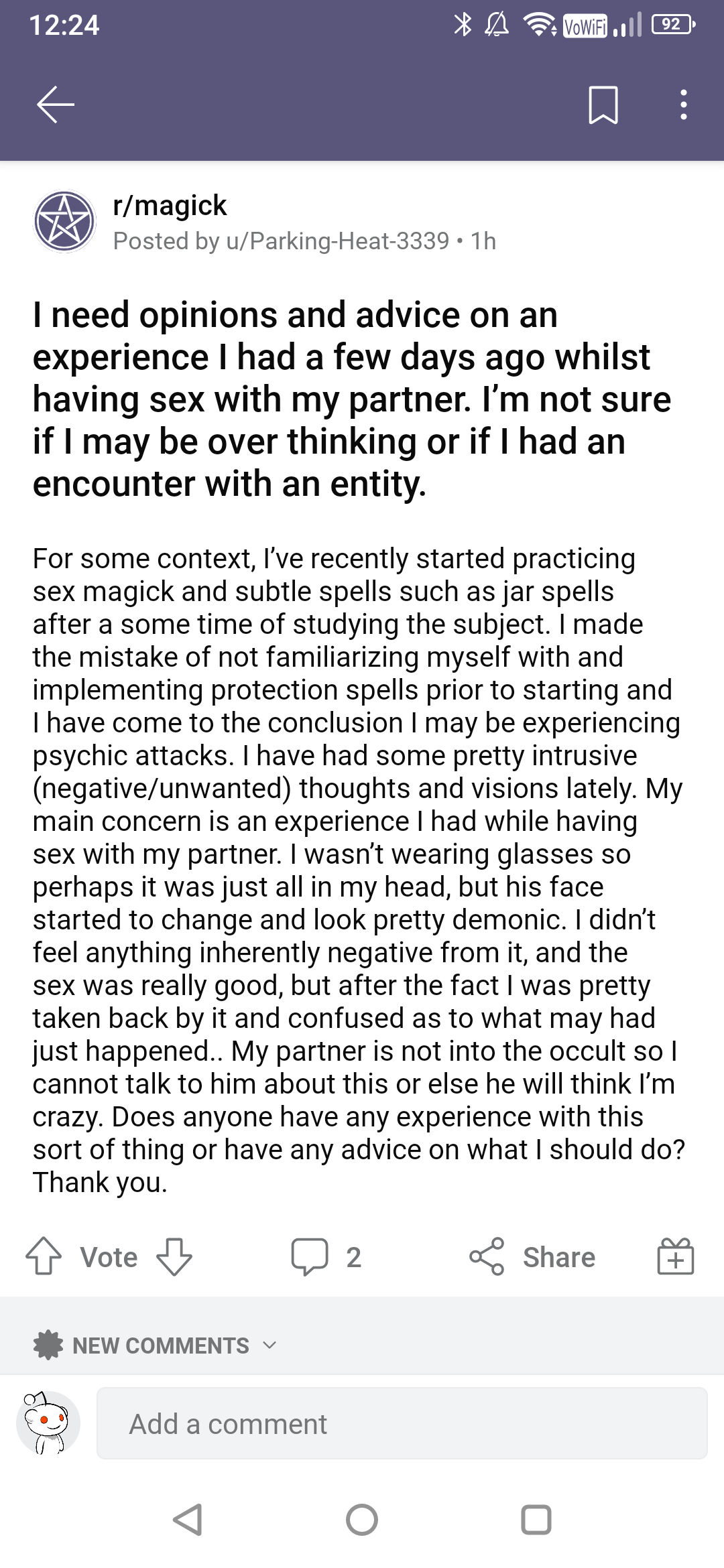Open recent apps from the navigation bar
The image size is (724, 1568).
point(536,1520)
